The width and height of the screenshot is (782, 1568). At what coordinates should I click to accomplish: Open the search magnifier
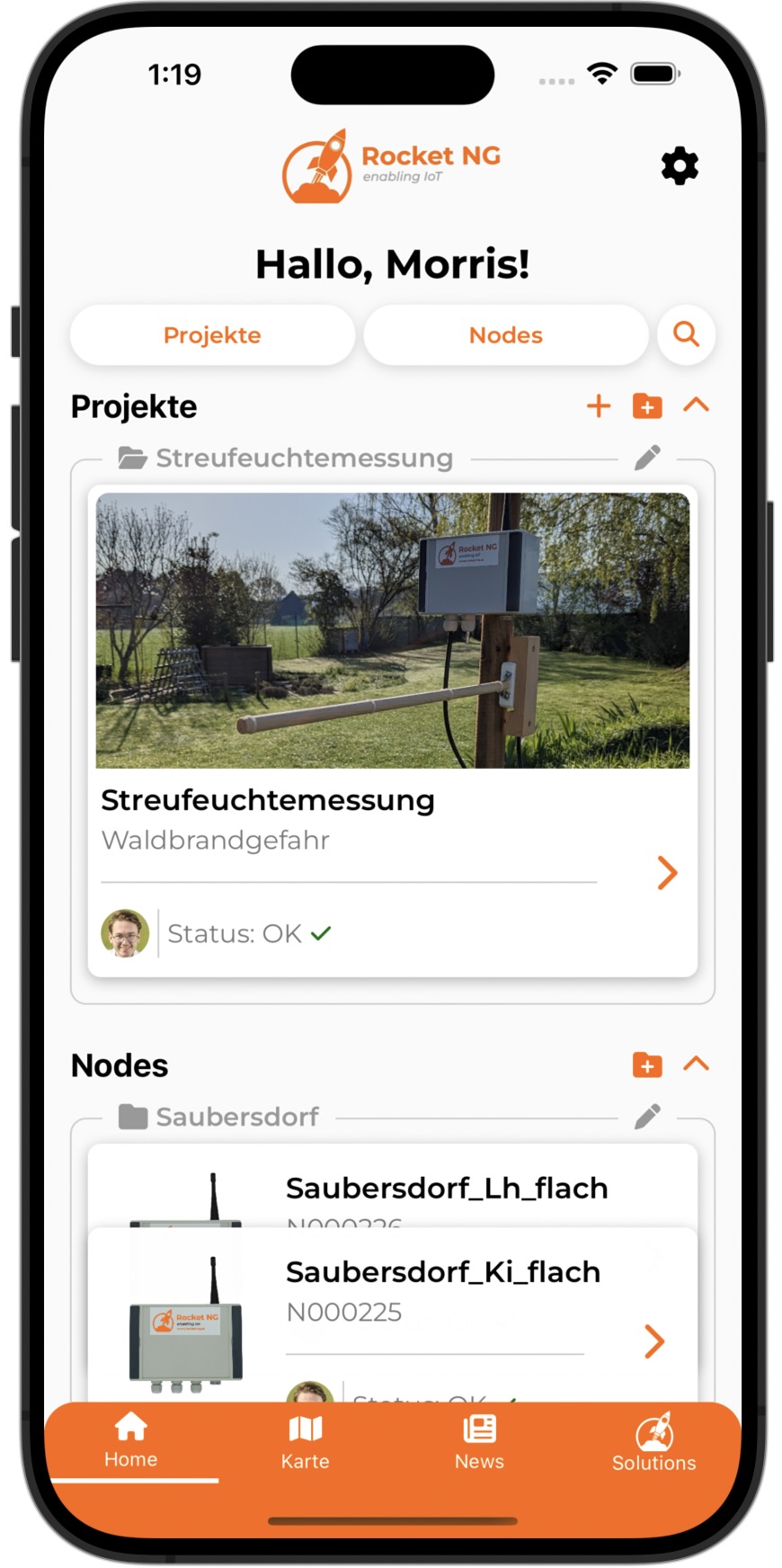(x=686, y=334)
